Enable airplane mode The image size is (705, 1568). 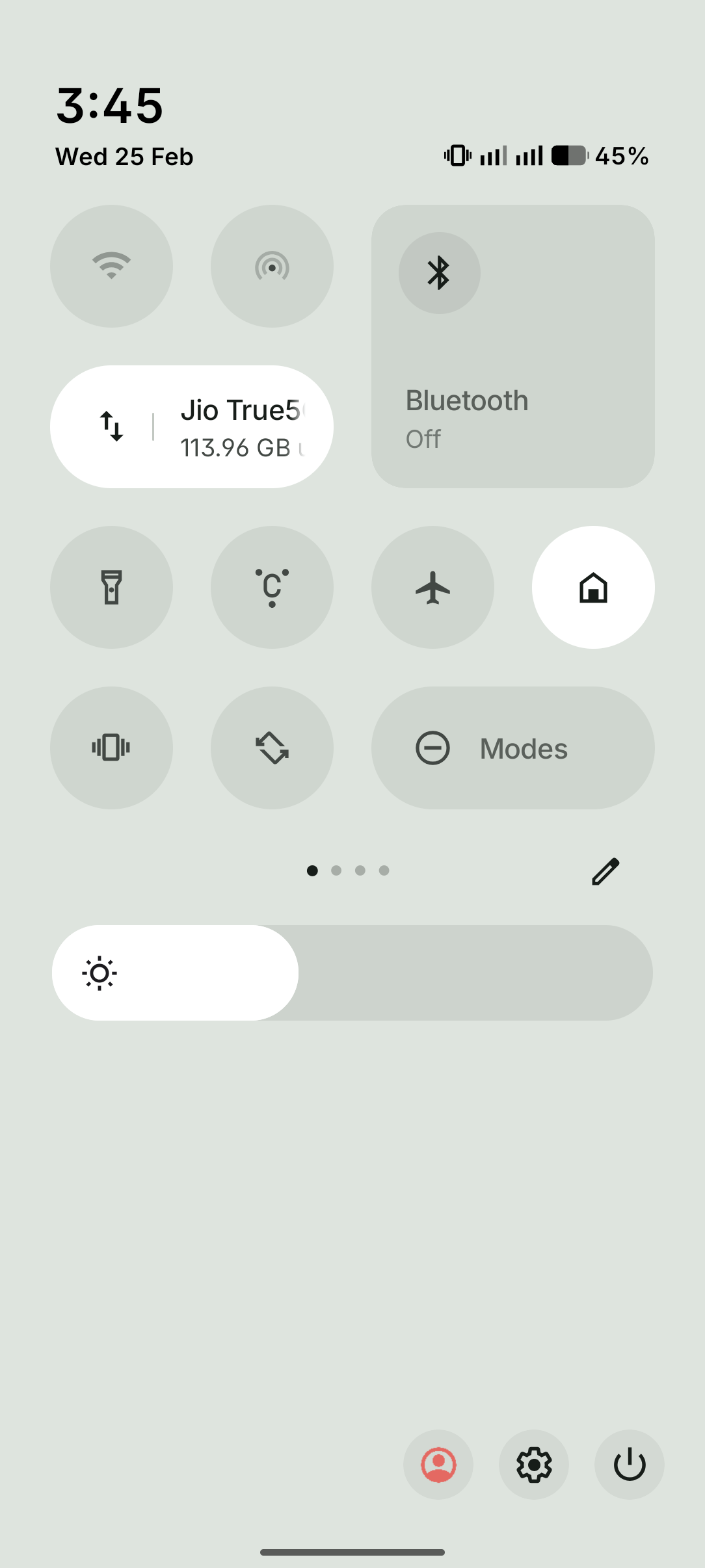(x=432, y=587)
